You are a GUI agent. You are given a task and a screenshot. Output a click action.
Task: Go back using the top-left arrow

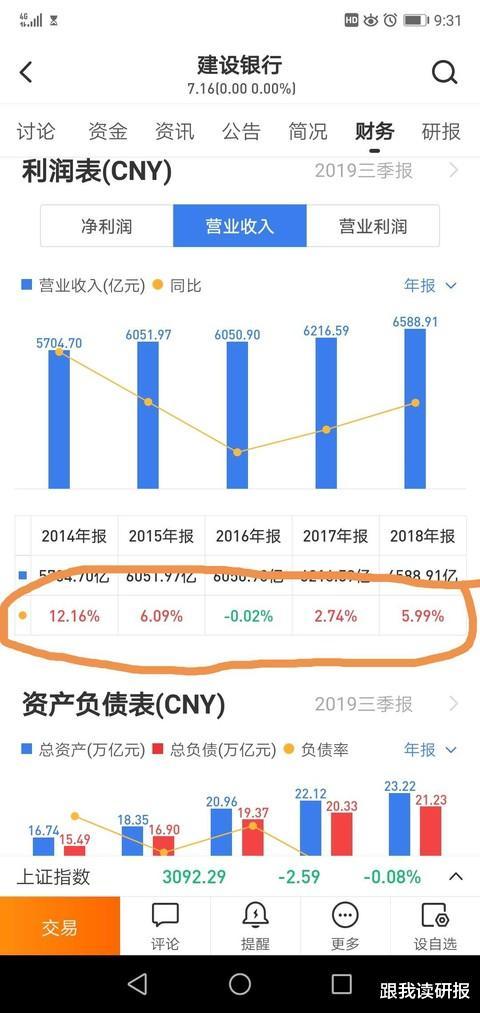26,72
